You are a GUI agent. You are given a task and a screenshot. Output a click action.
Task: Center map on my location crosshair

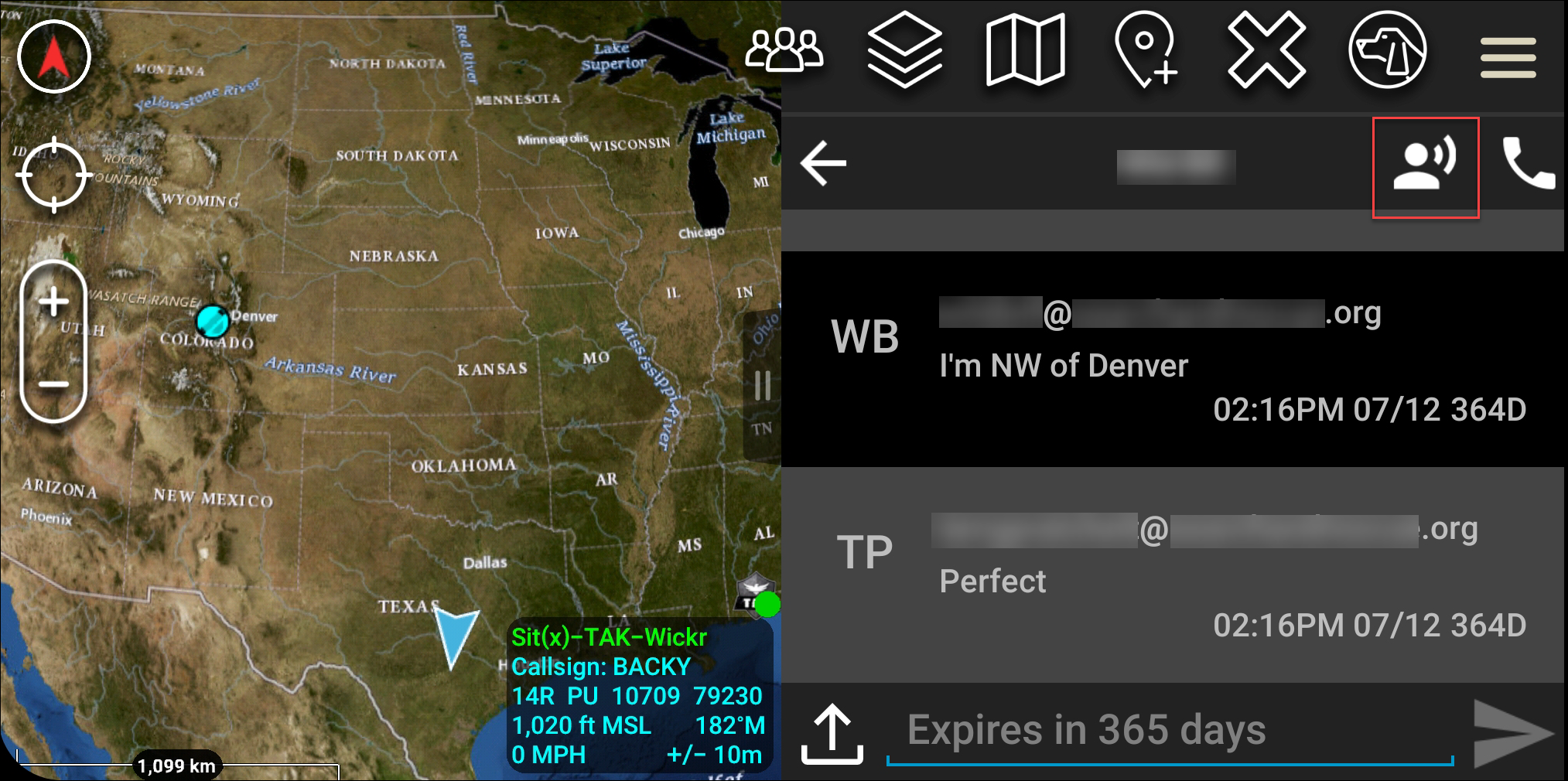[53, 175]
